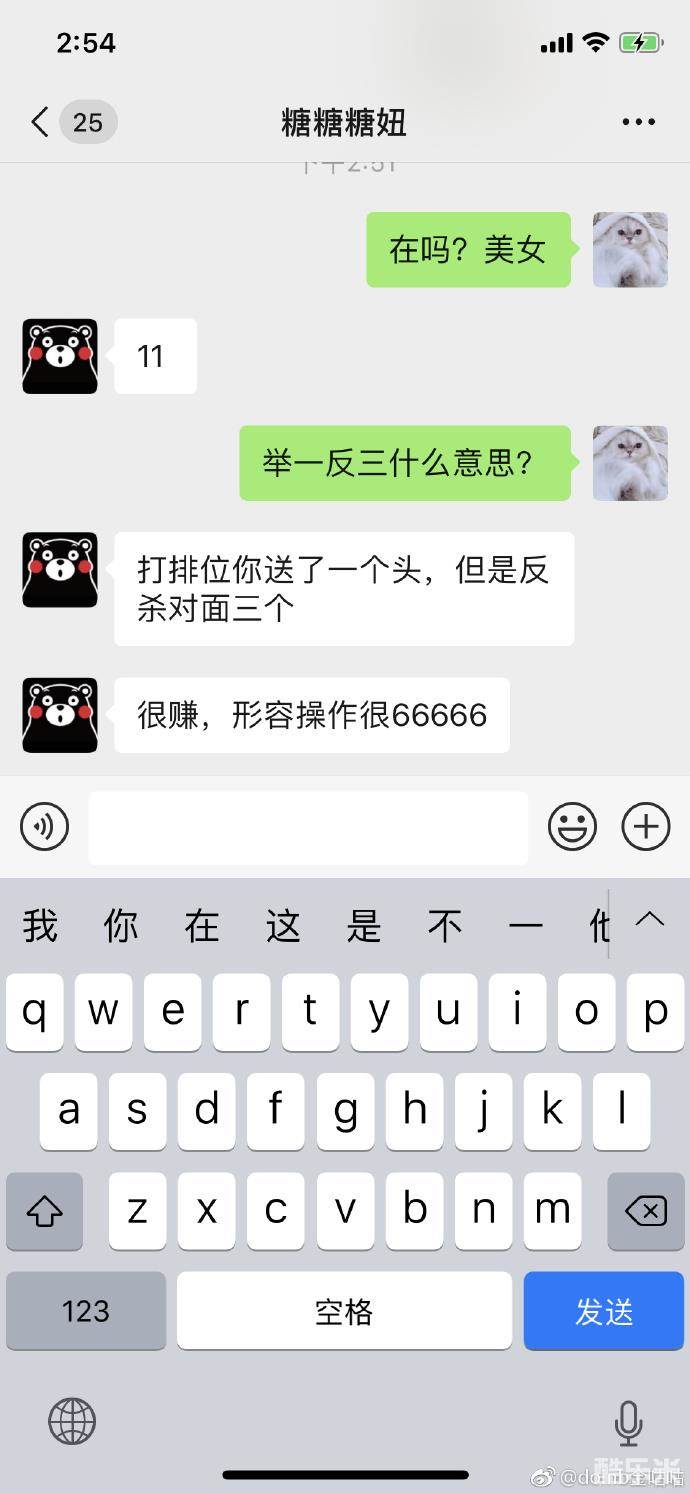Open my own cat avatar profile
Image resolution: width=690 pixels, height=1494 pixels.
point(630,250)
